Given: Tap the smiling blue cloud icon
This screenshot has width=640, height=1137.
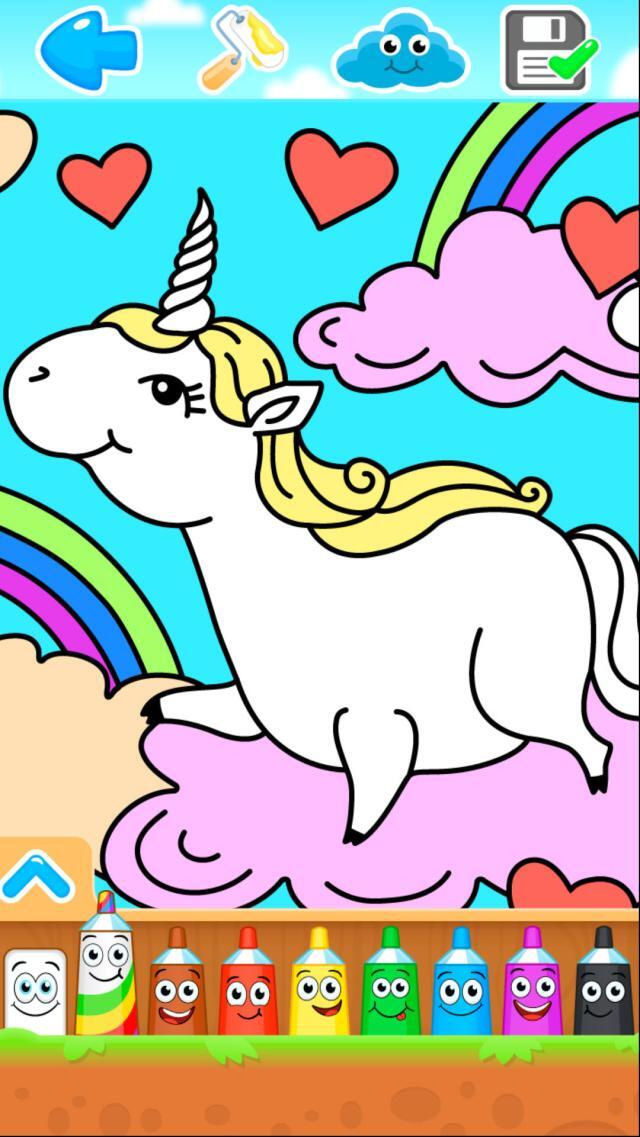Looking at the screenshot, I should tap(400, 48).
